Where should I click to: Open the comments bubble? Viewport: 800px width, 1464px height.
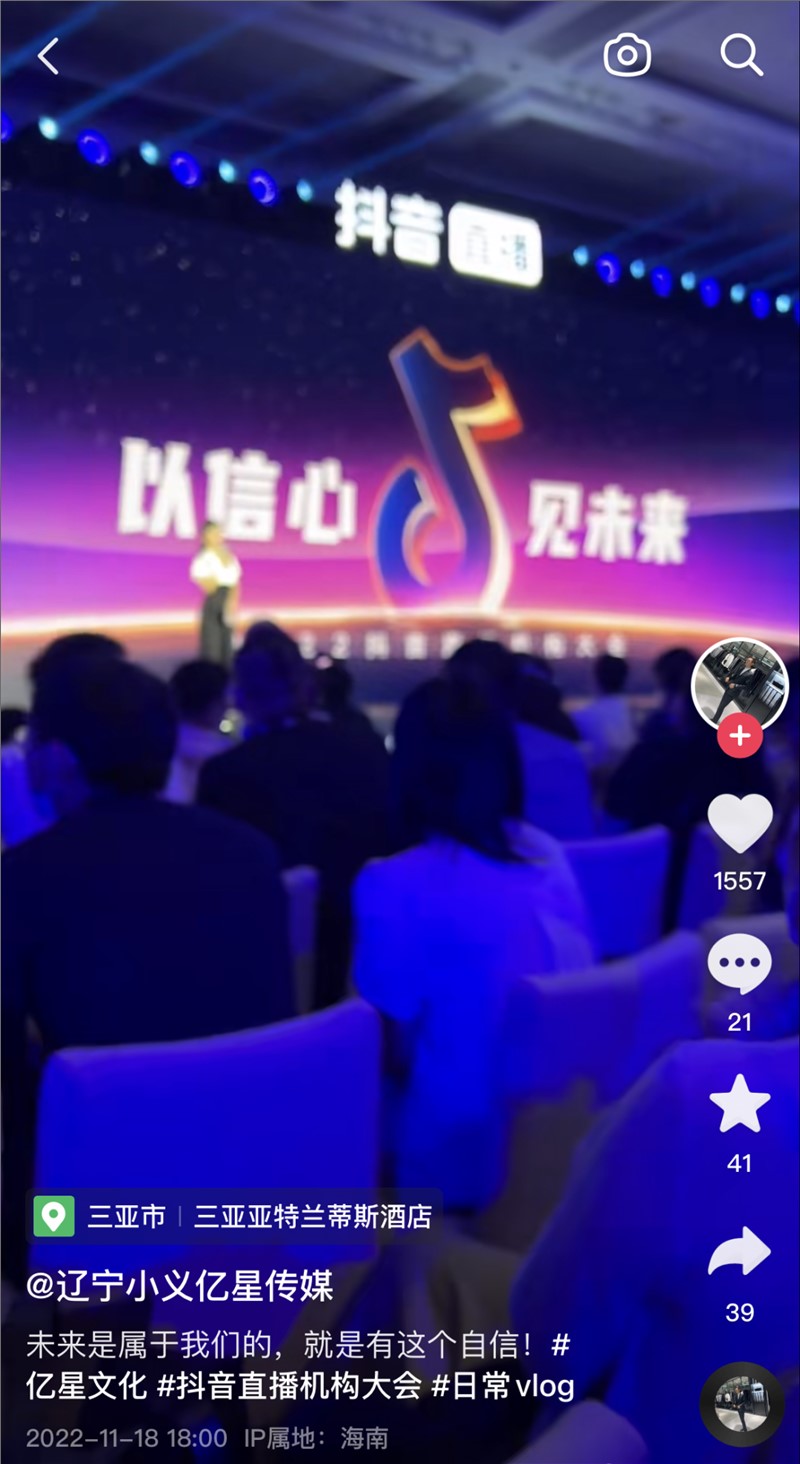[x=740, y=964]
